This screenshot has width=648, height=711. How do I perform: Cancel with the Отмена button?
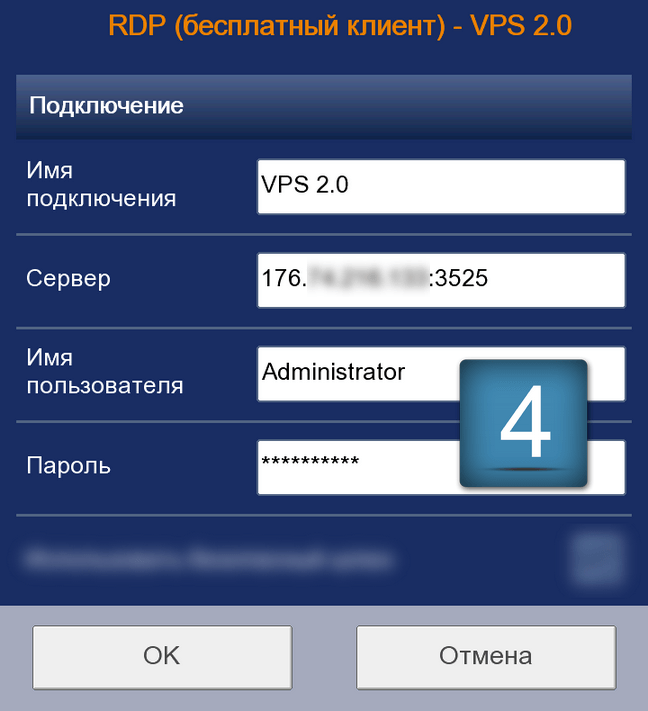coord(486,657)
